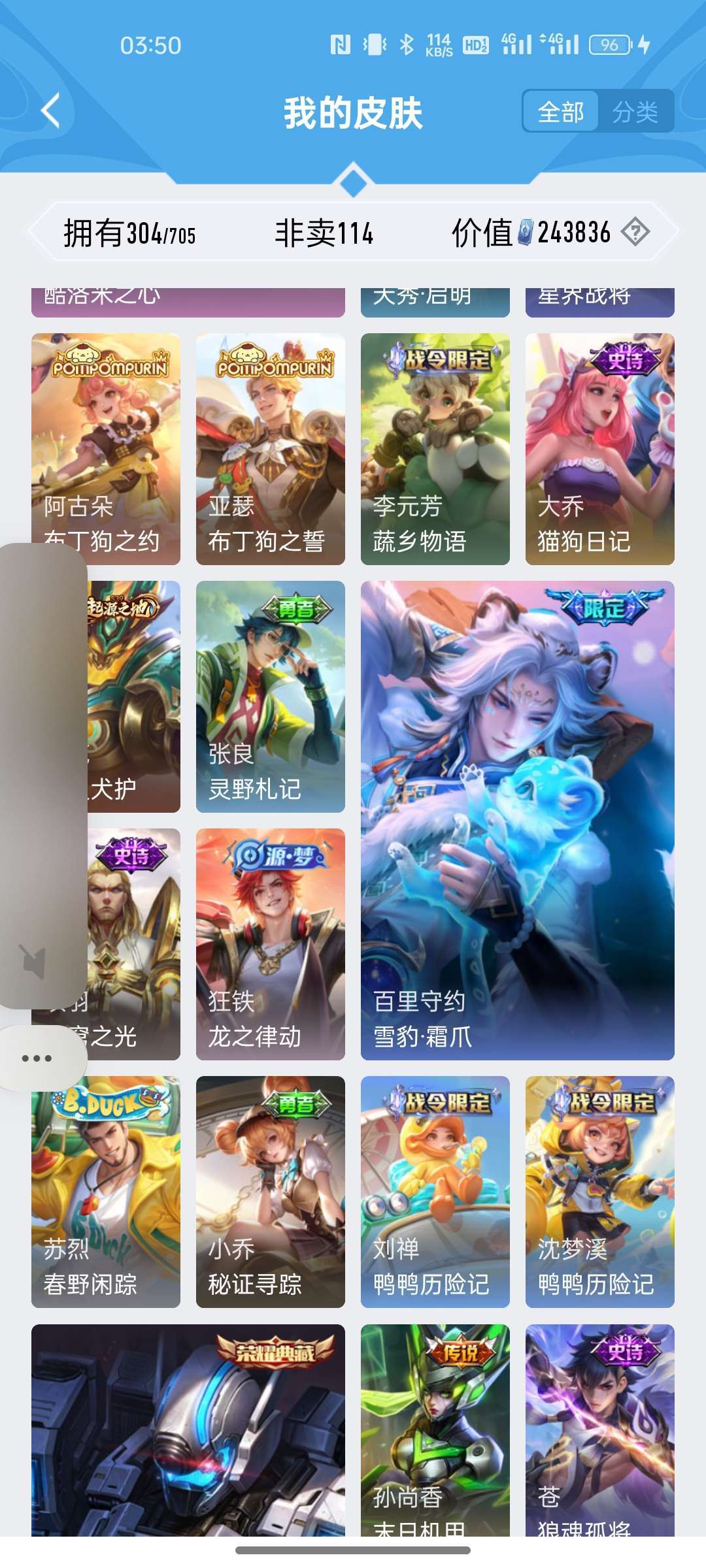This screenshot has height=1568, width=706.
Task: Open 张良 灵野札记 skin card
Action: 271,696
